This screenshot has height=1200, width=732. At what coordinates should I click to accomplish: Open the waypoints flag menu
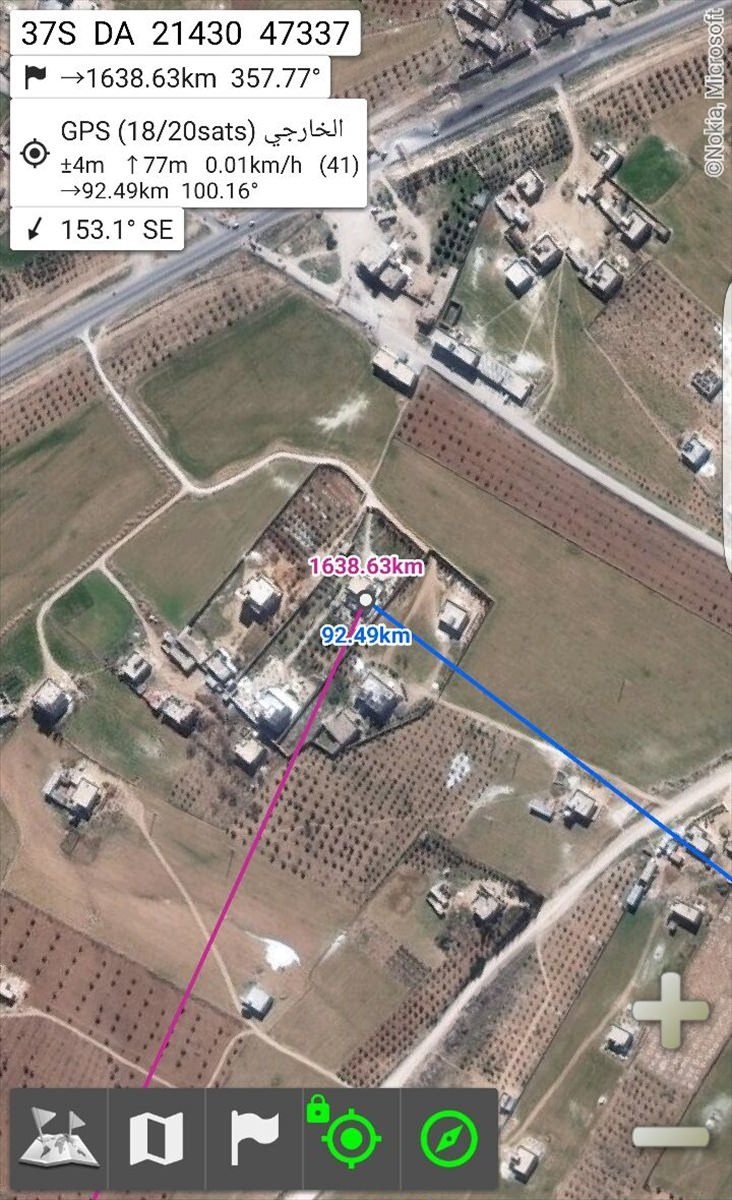254,1139
